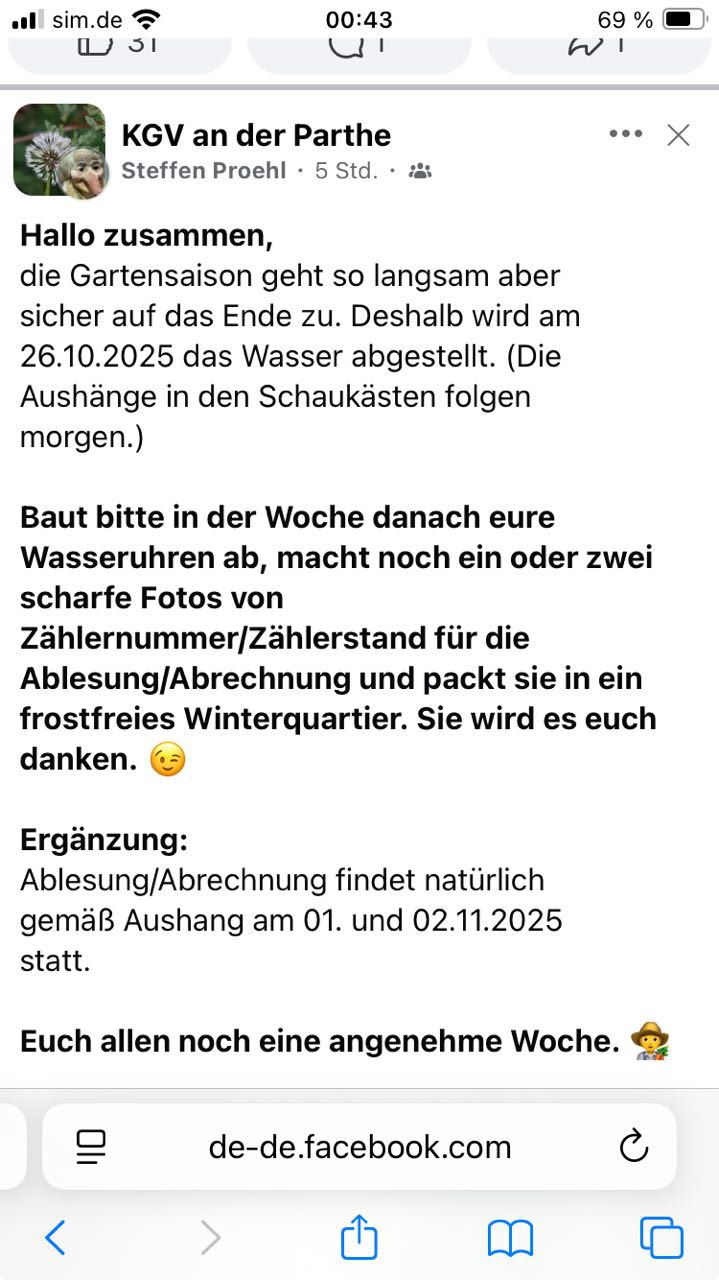Open the Safari share sheet
719x1280 pixels.
tap(359, 1238)
